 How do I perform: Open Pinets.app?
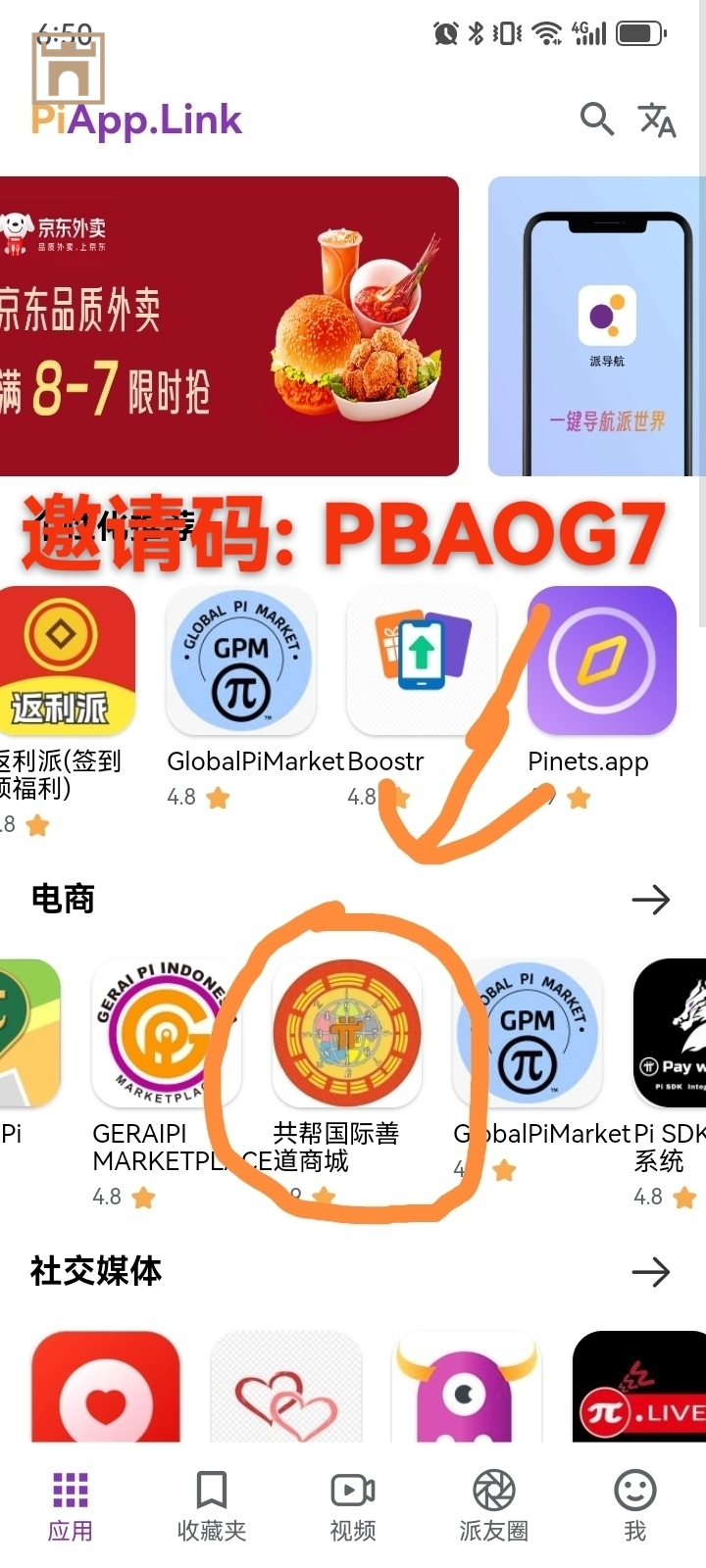pyautogui.click(x=601, y=661)
